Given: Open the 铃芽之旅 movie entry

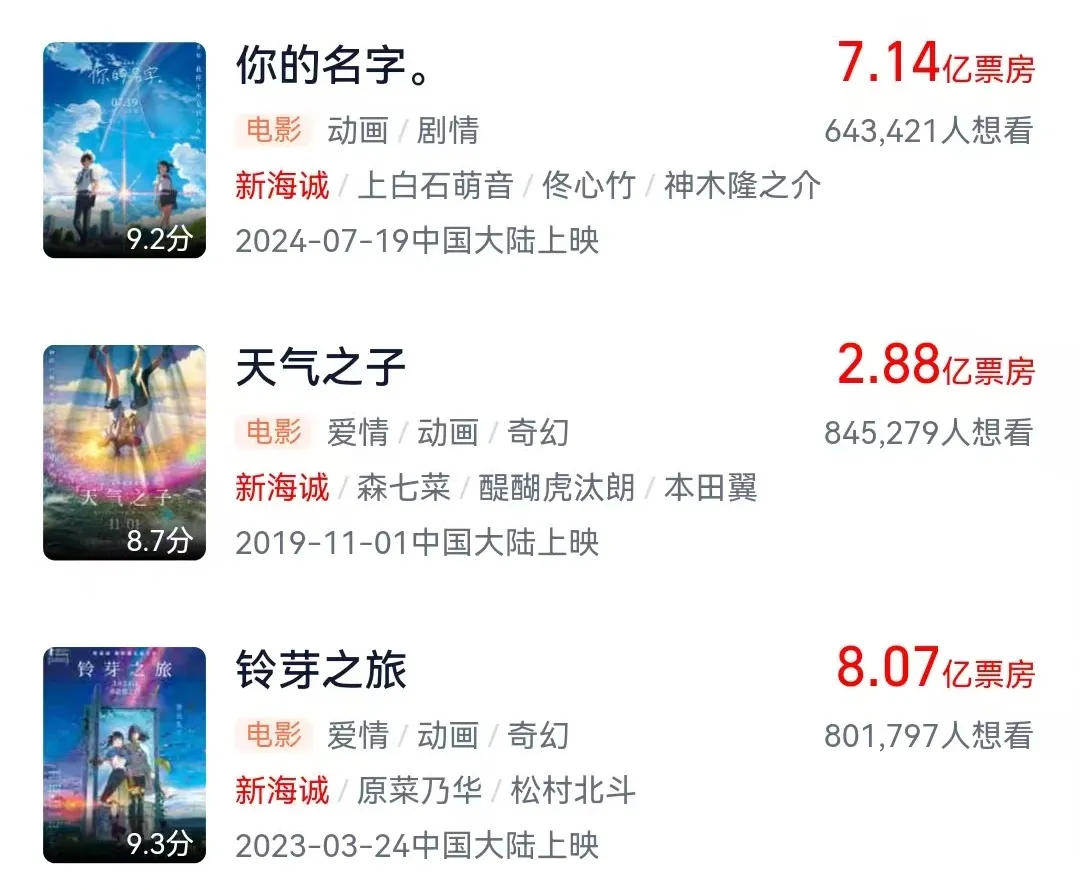Looking at the screenshot, I should (321, 670).
